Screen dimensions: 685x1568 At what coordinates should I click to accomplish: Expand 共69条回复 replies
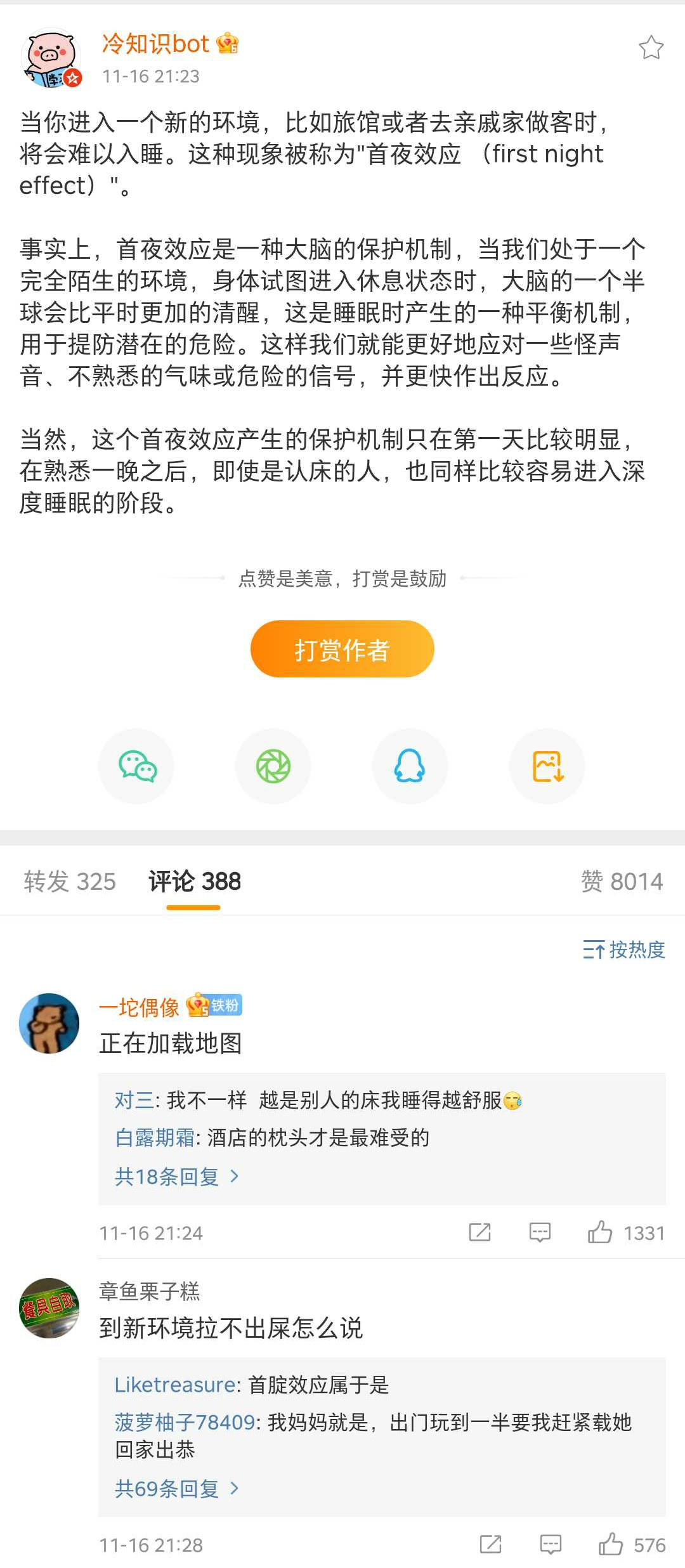tap(176, 1488)
